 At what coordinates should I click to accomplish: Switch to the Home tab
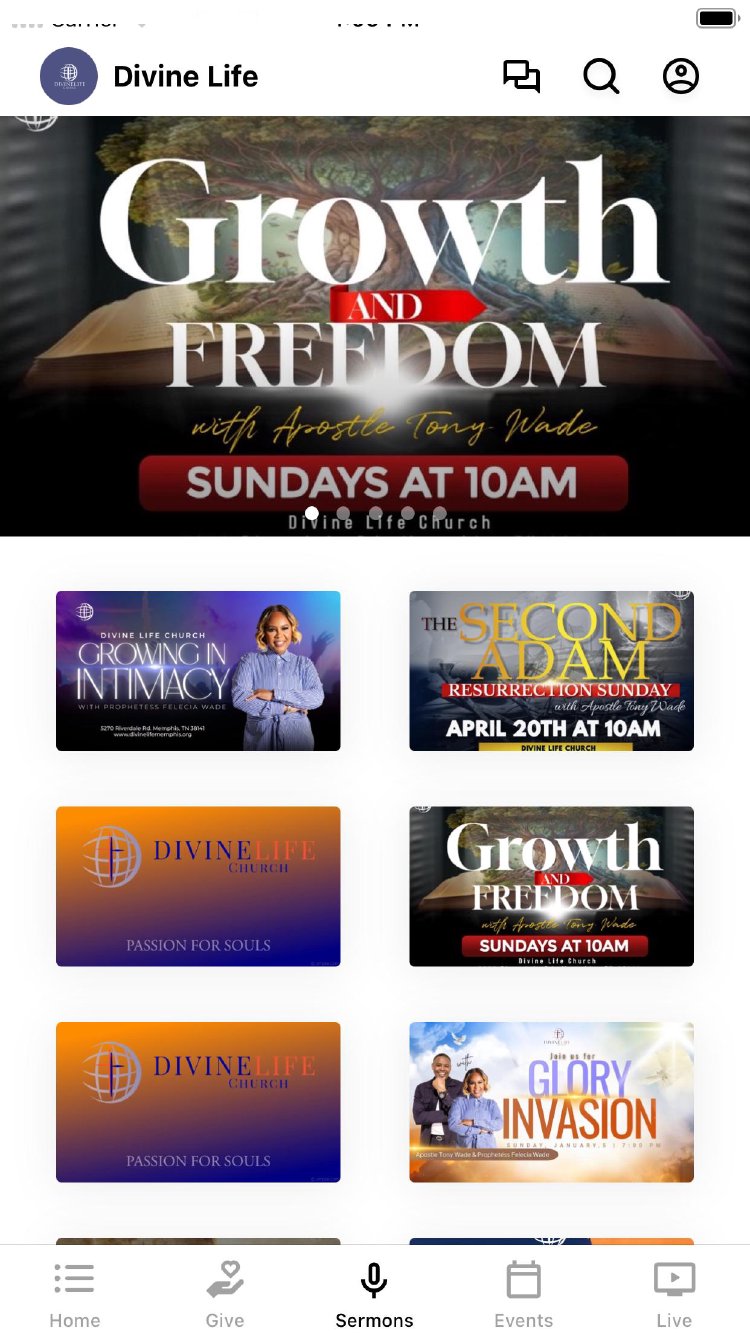(75, 1294)
